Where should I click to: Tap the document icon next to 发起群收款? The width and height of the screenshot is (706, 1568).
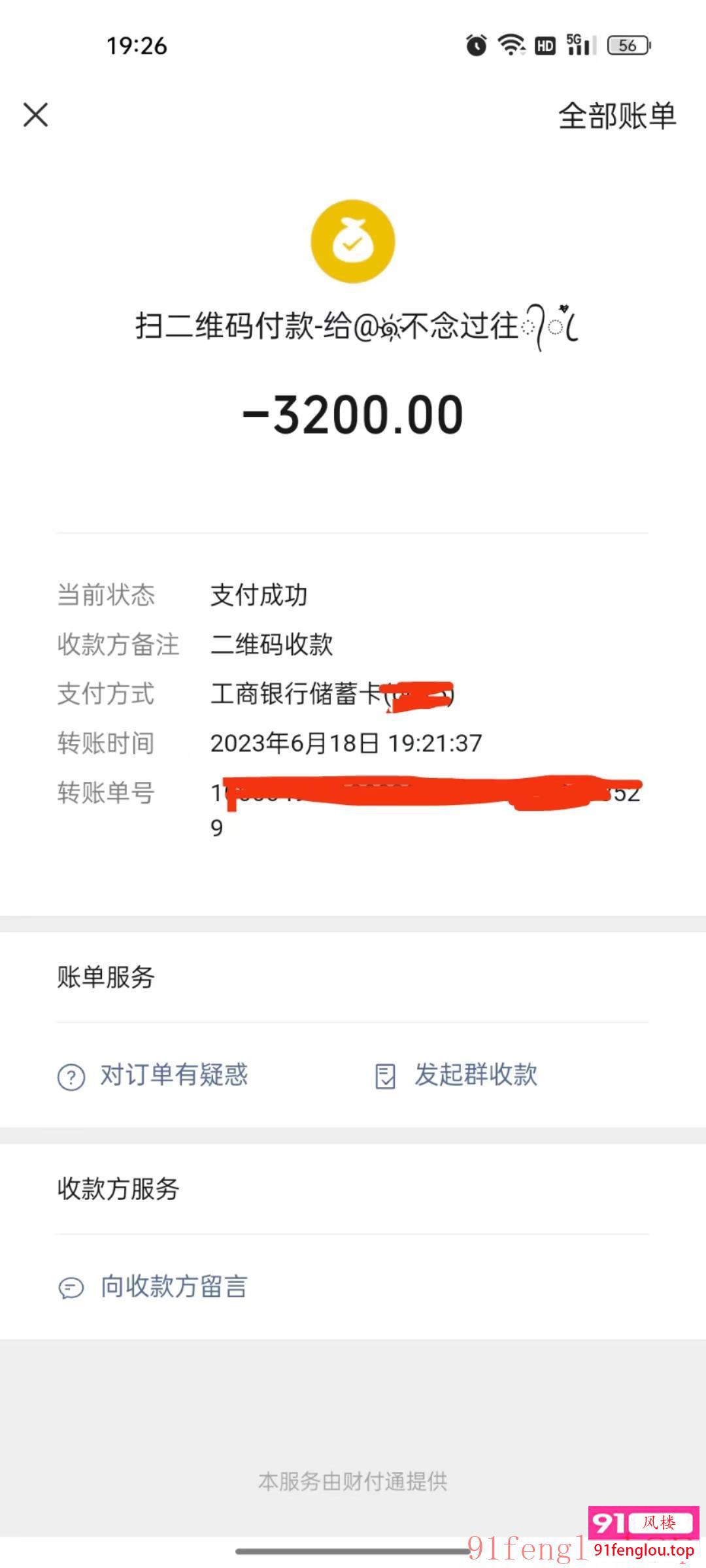click(385, 1075)
